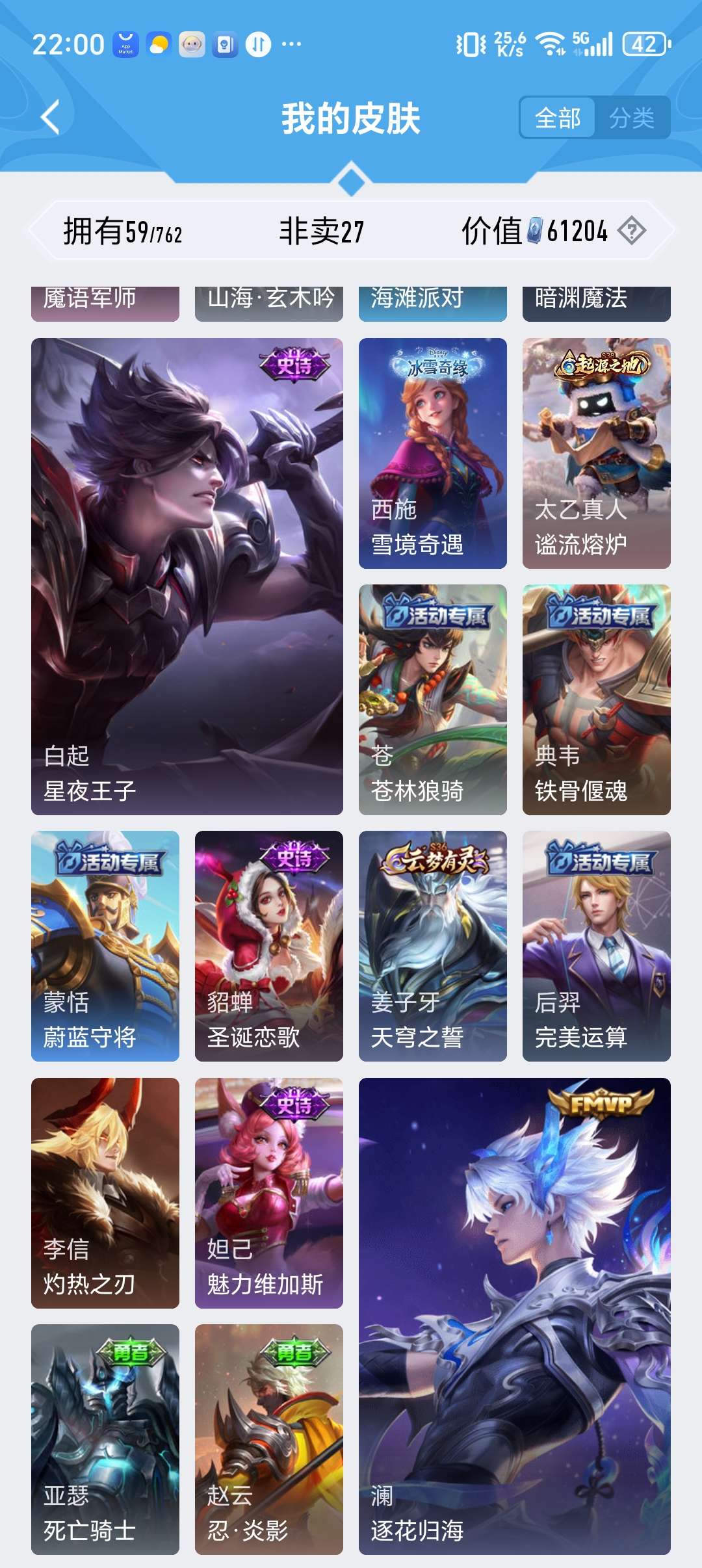702x1568 pixels.
Task: Open the 海滩派对 skin card
Action: [432, 303]
